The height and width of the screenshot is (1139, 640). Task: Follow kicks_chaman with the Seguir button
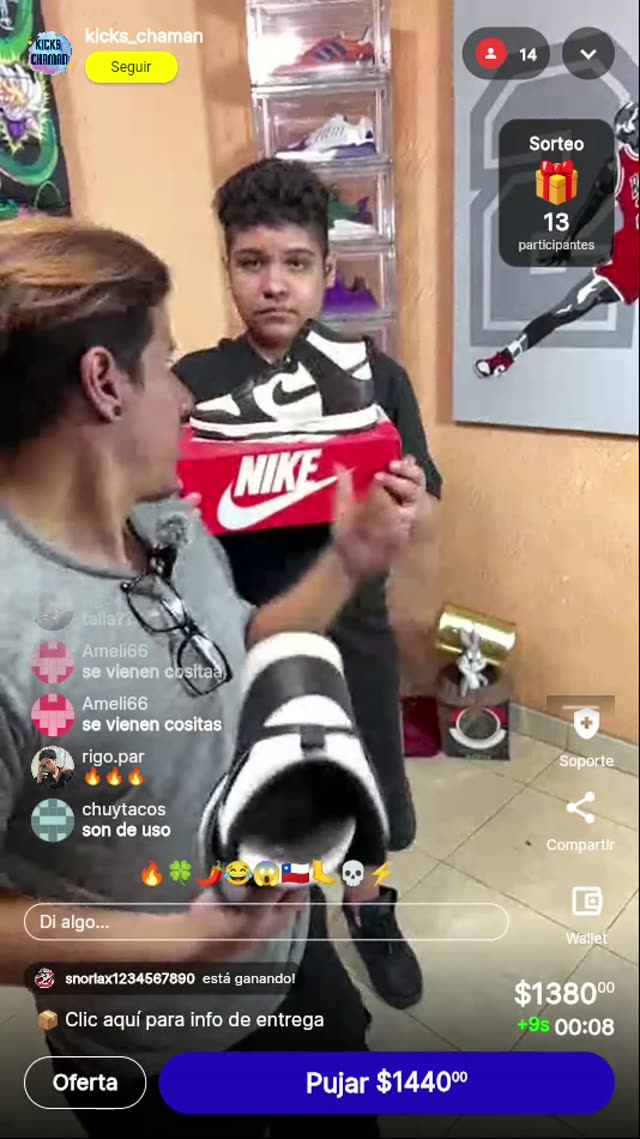click(131, 67)
